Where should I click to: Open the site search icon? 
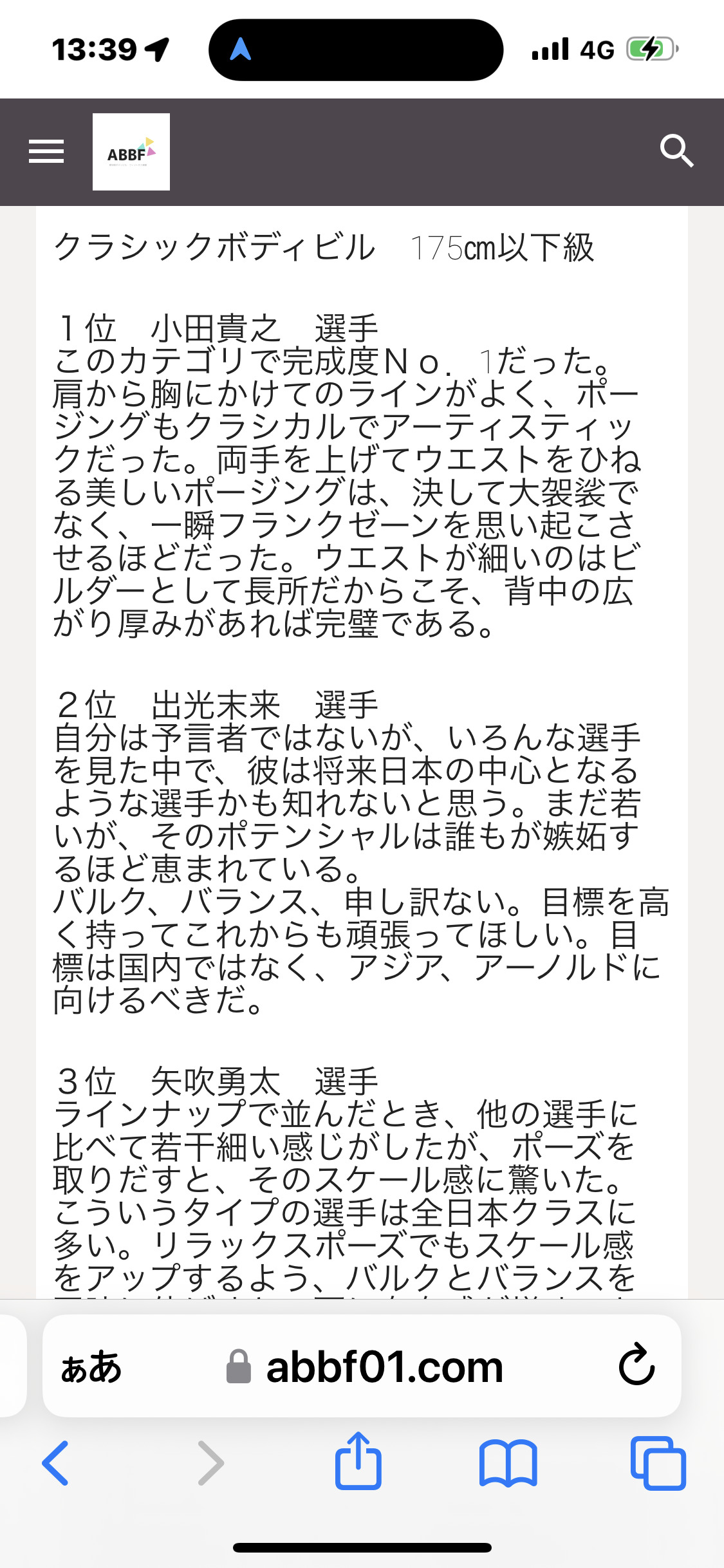[x=676, y=151]
